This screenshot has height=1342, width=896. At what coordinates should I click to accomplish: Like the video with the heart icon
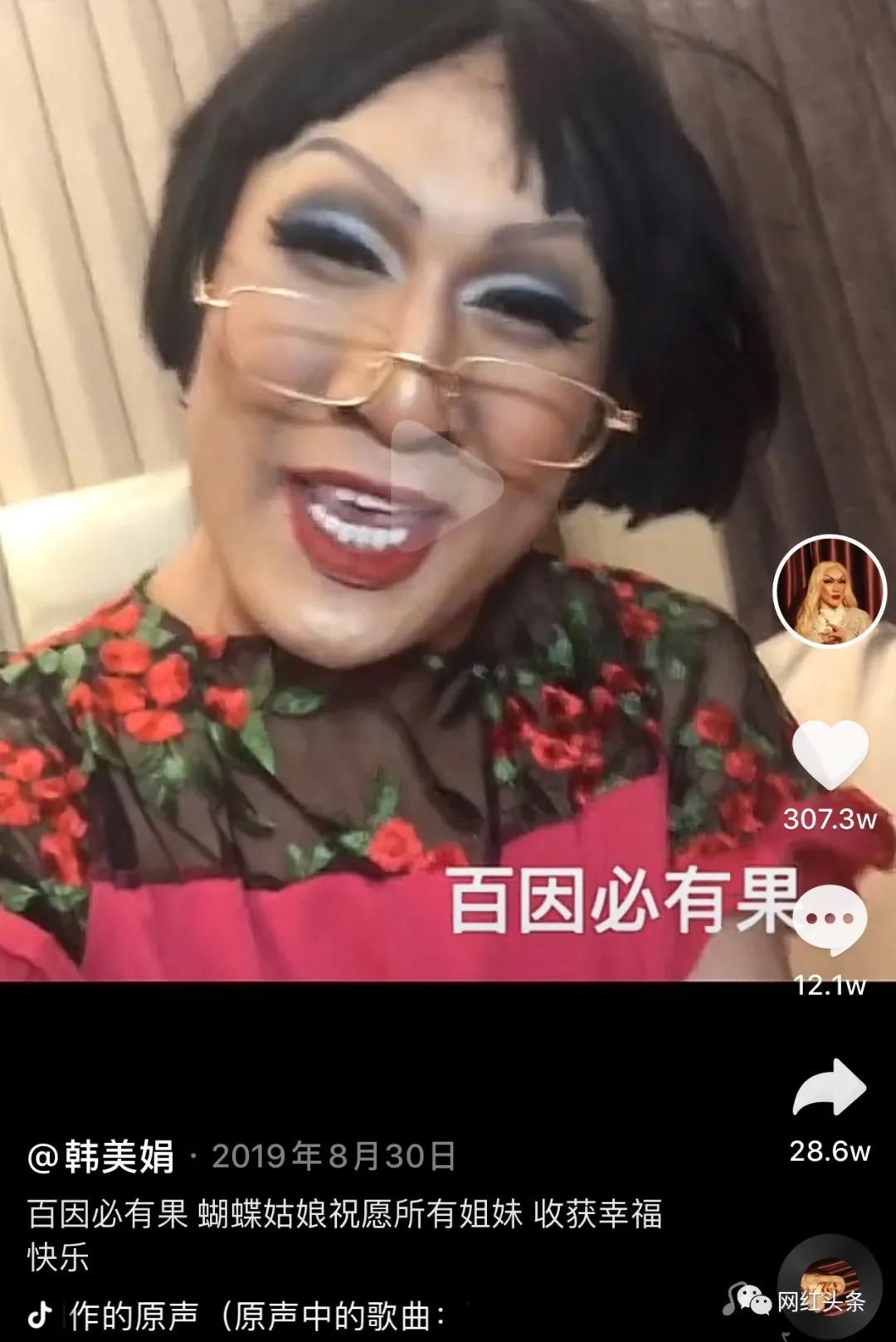(830, 755)
